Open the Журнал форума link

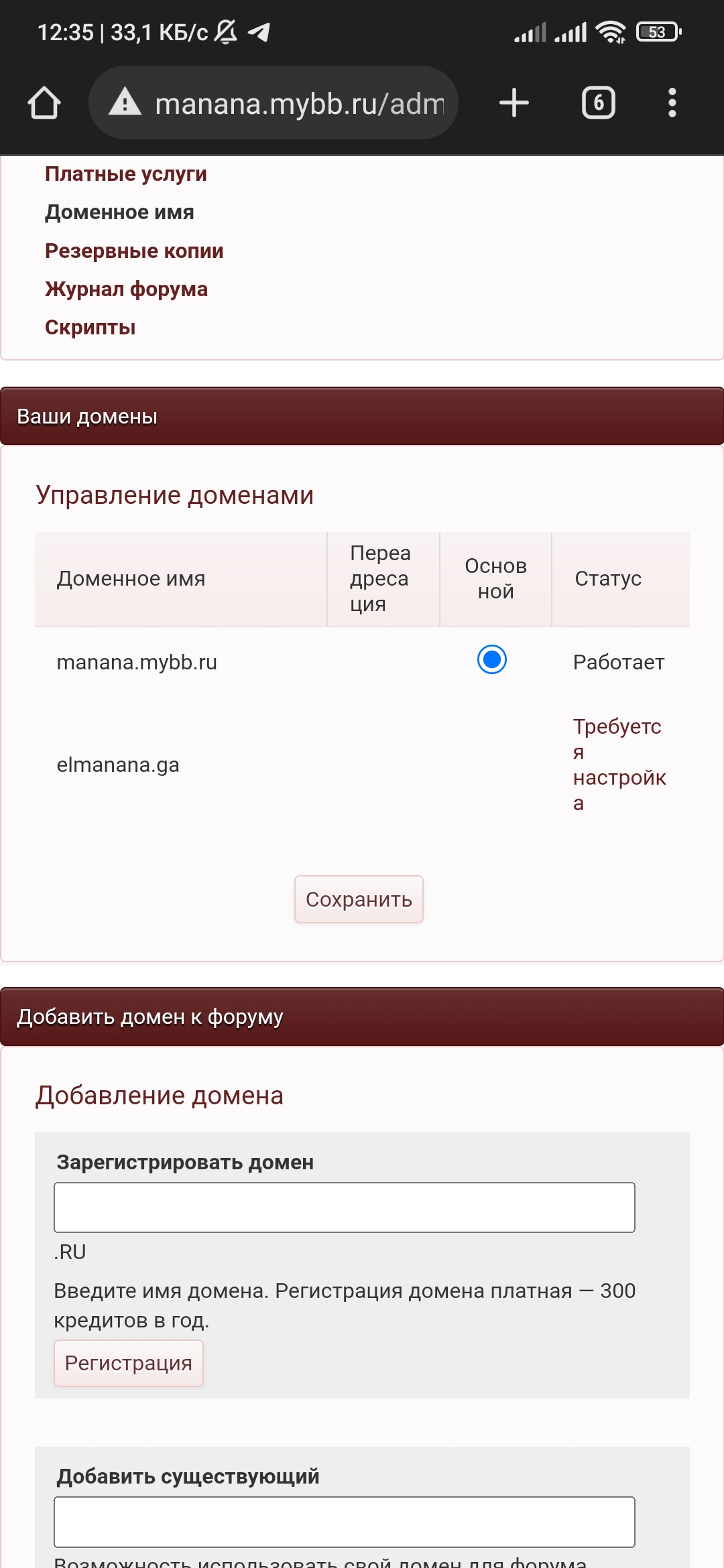pyautogui.click(x=126, y=289)
